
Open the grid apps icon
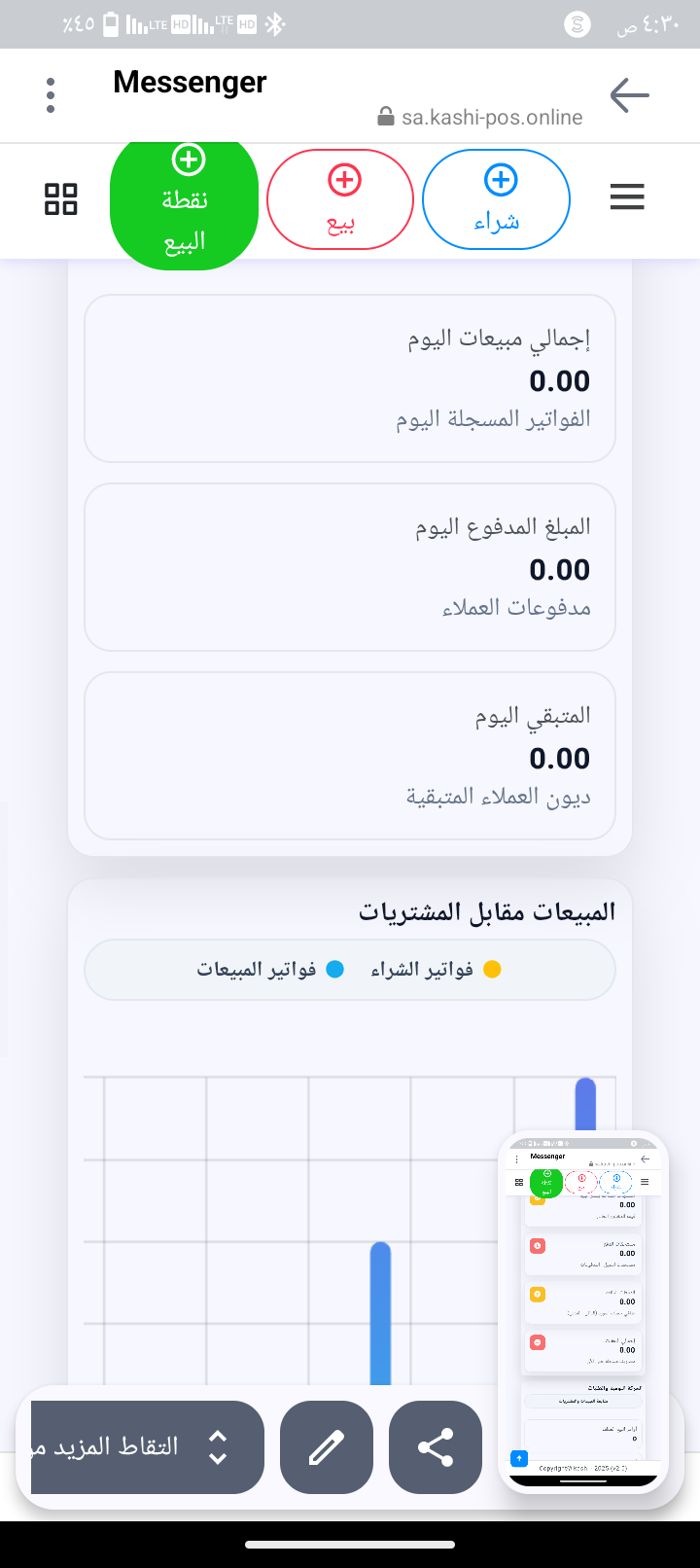pos(61,198)
